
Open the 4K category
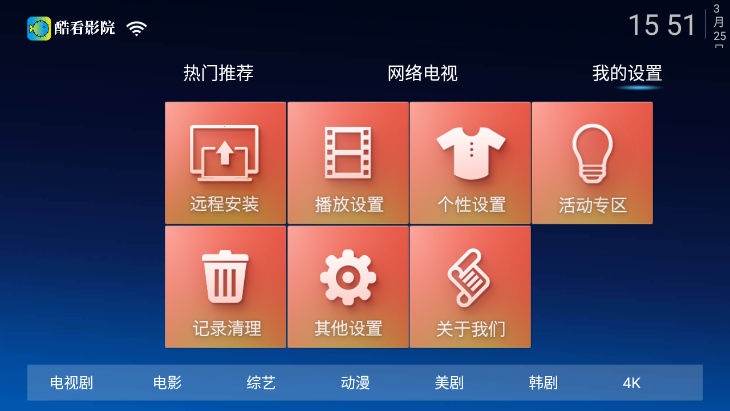631,383
